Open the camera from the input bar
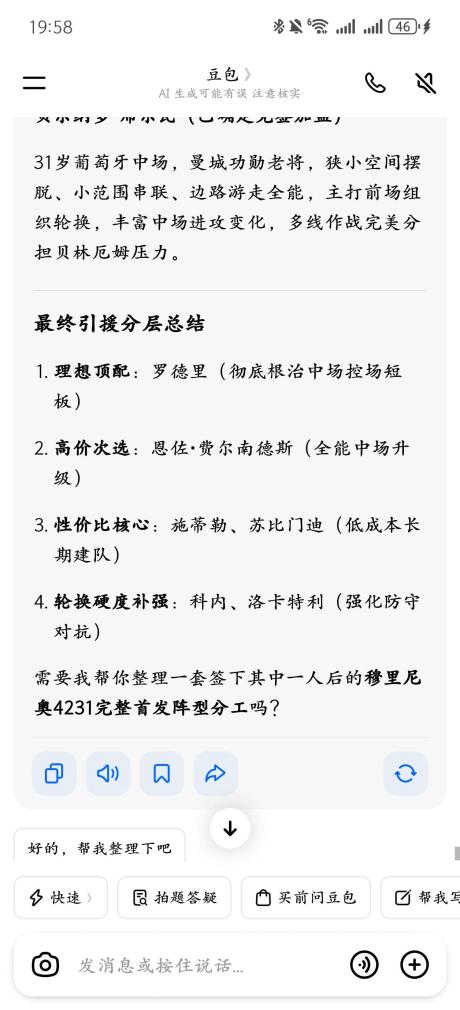This screenshot has height=1010, width=460. coord(45,965)
